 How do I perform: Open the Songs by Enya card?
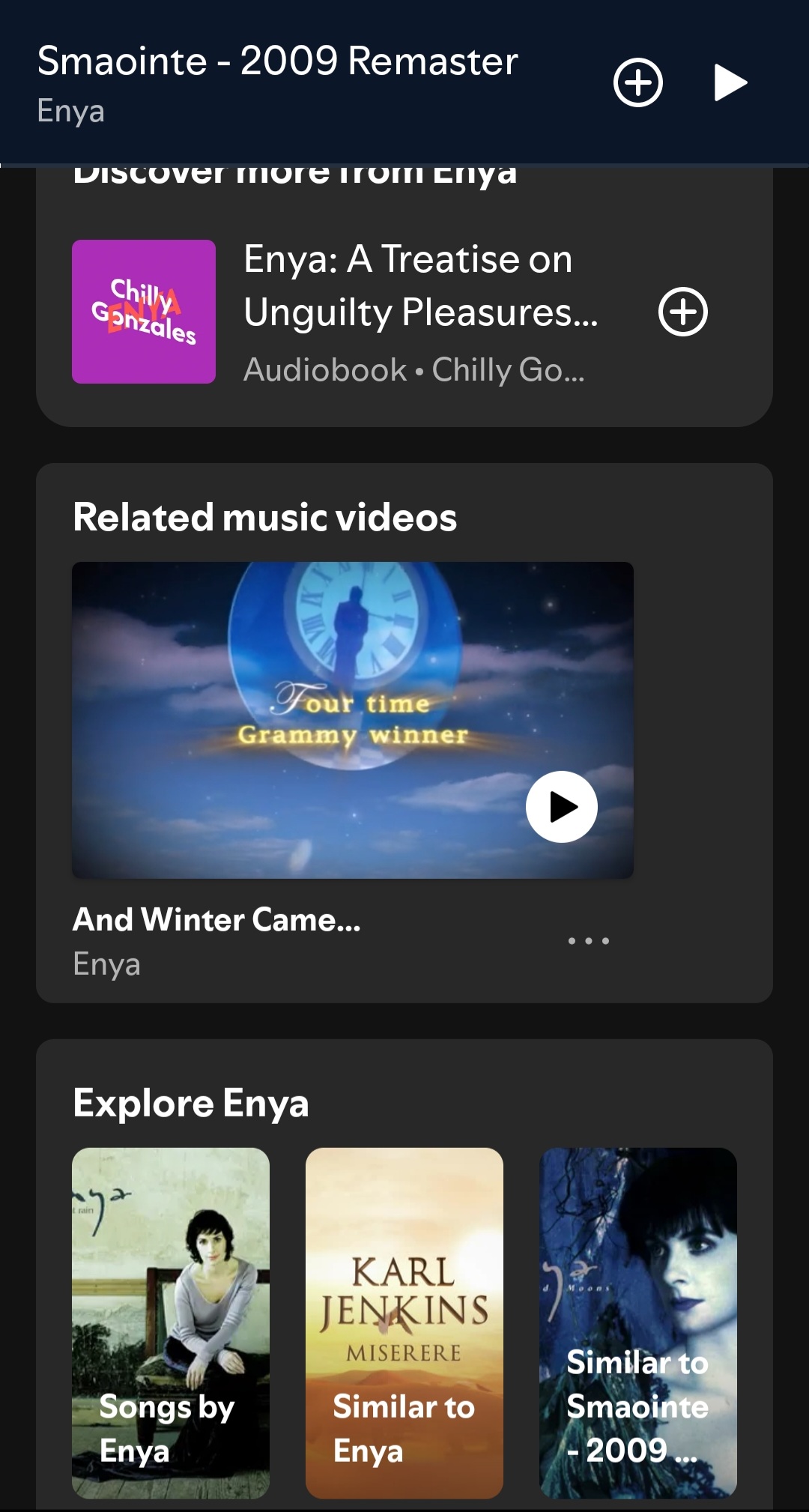point(171,1323)
